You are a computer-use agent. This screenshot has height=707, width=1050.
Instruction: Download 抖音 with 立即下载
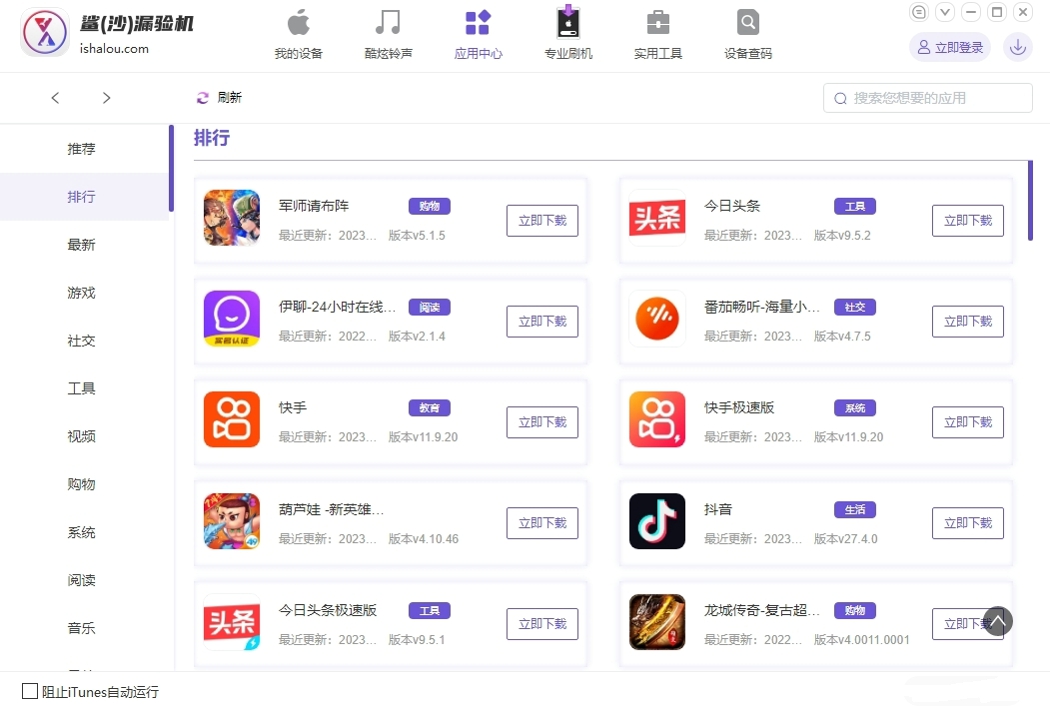pyautogui.click(x=967, y=523)
